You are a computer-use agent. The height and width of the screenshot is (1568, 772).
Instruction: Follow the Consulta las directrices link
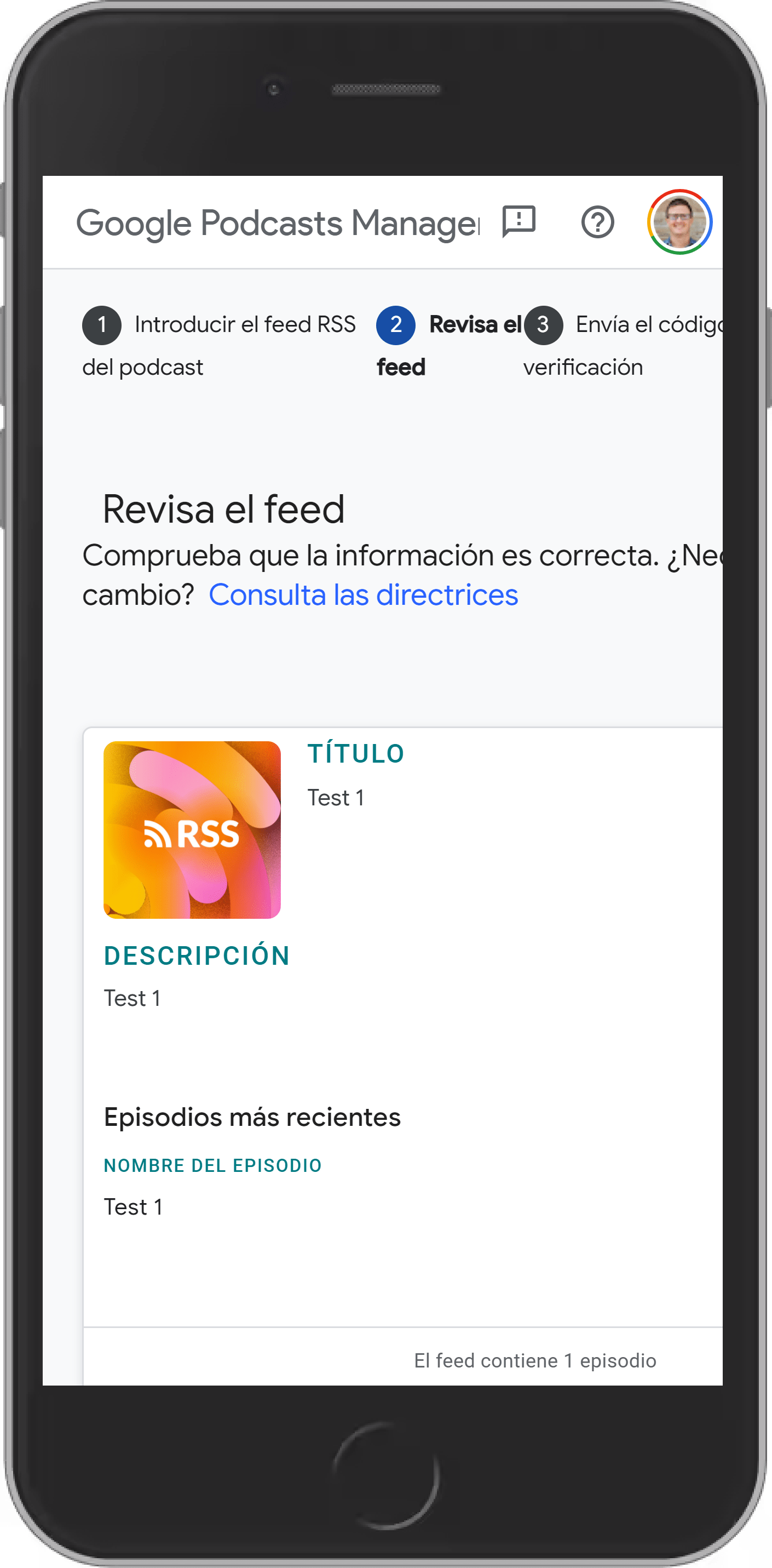[363, 594]
